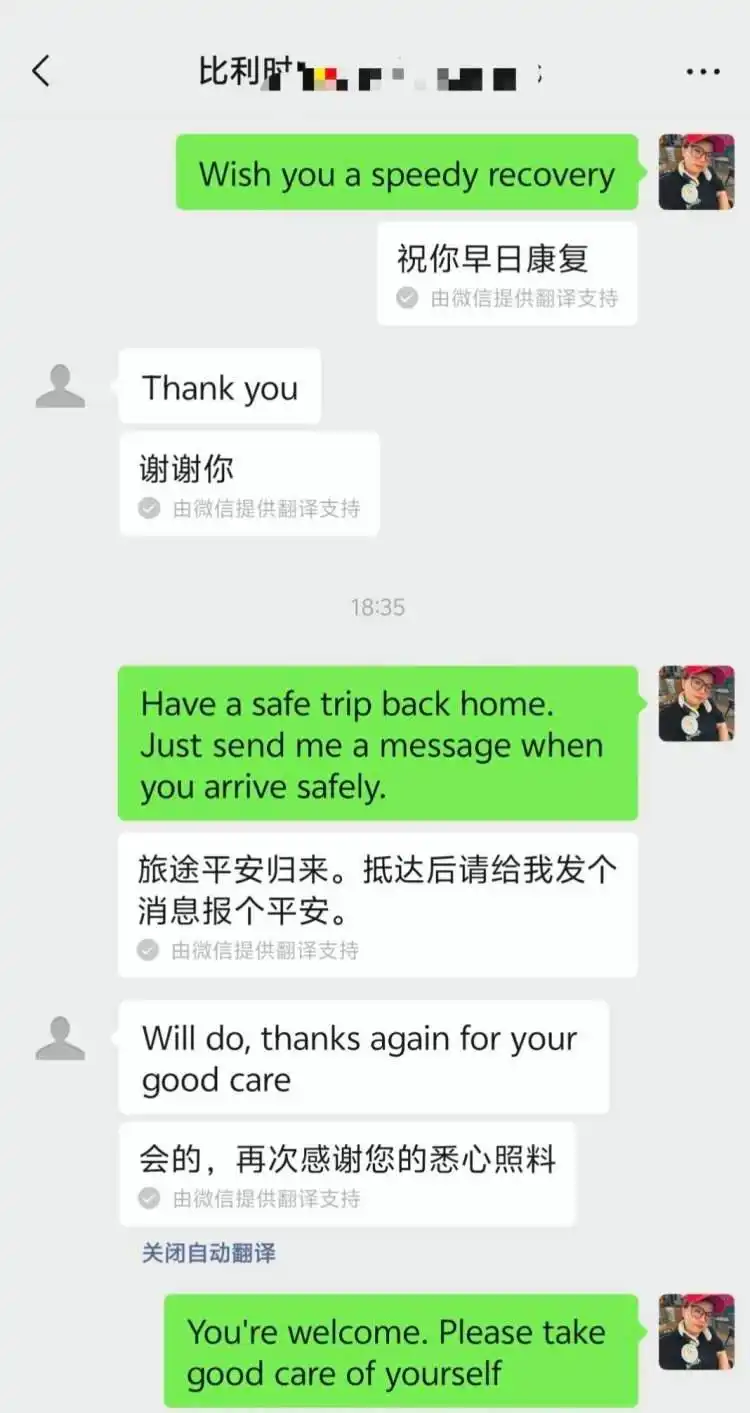The height and width of the screenshot is (1413, 750).
Task: Go back to the chat list
Action: (x=41, y=71)
